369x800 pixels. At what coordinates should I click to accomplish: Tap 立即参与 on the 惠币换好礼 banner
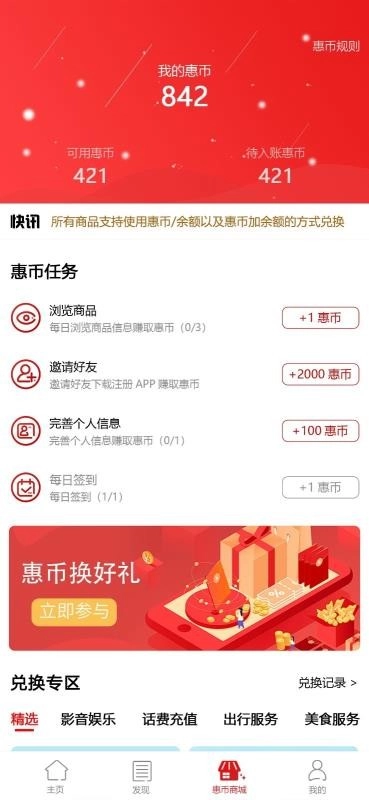click(x=74, y=612)
